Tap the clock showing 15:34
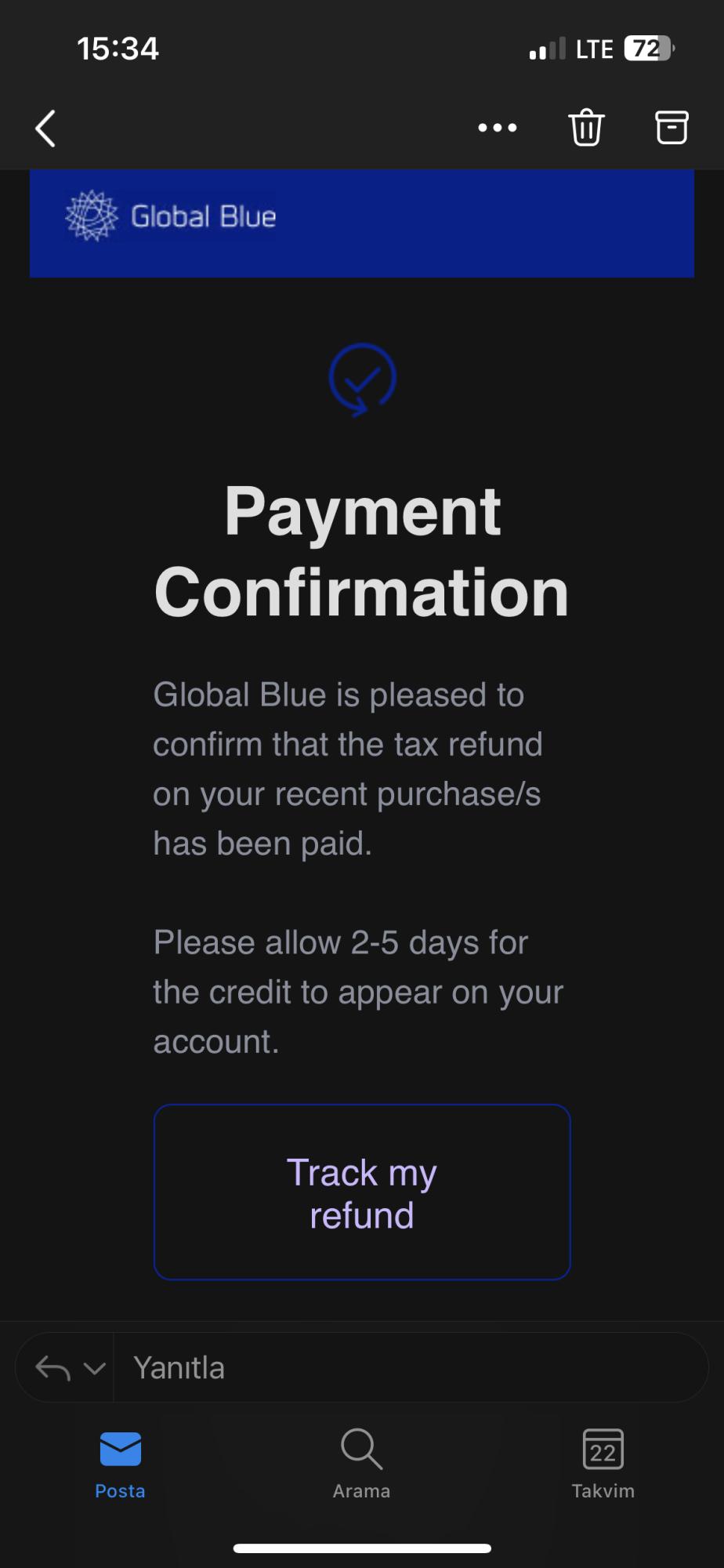 coord(119,48)
